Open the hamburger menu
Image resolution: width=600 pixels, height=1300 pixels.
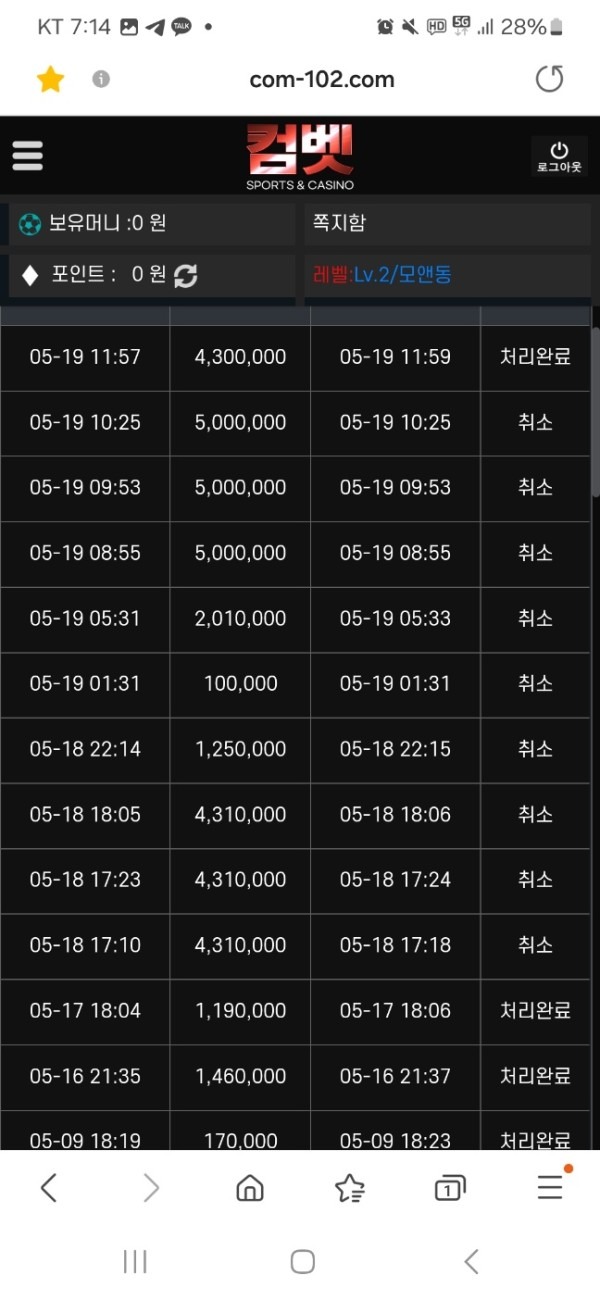(27, 155)
